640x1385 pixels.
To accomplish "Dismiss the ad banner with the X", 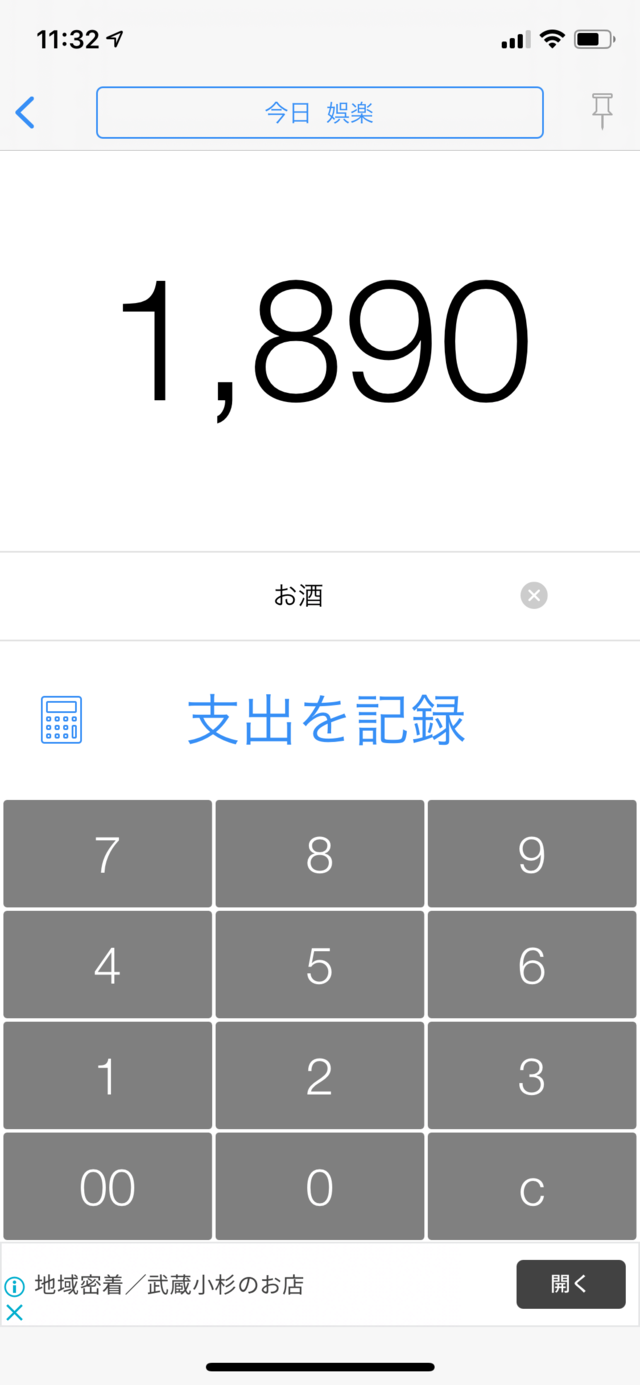I will (14, 1312).
